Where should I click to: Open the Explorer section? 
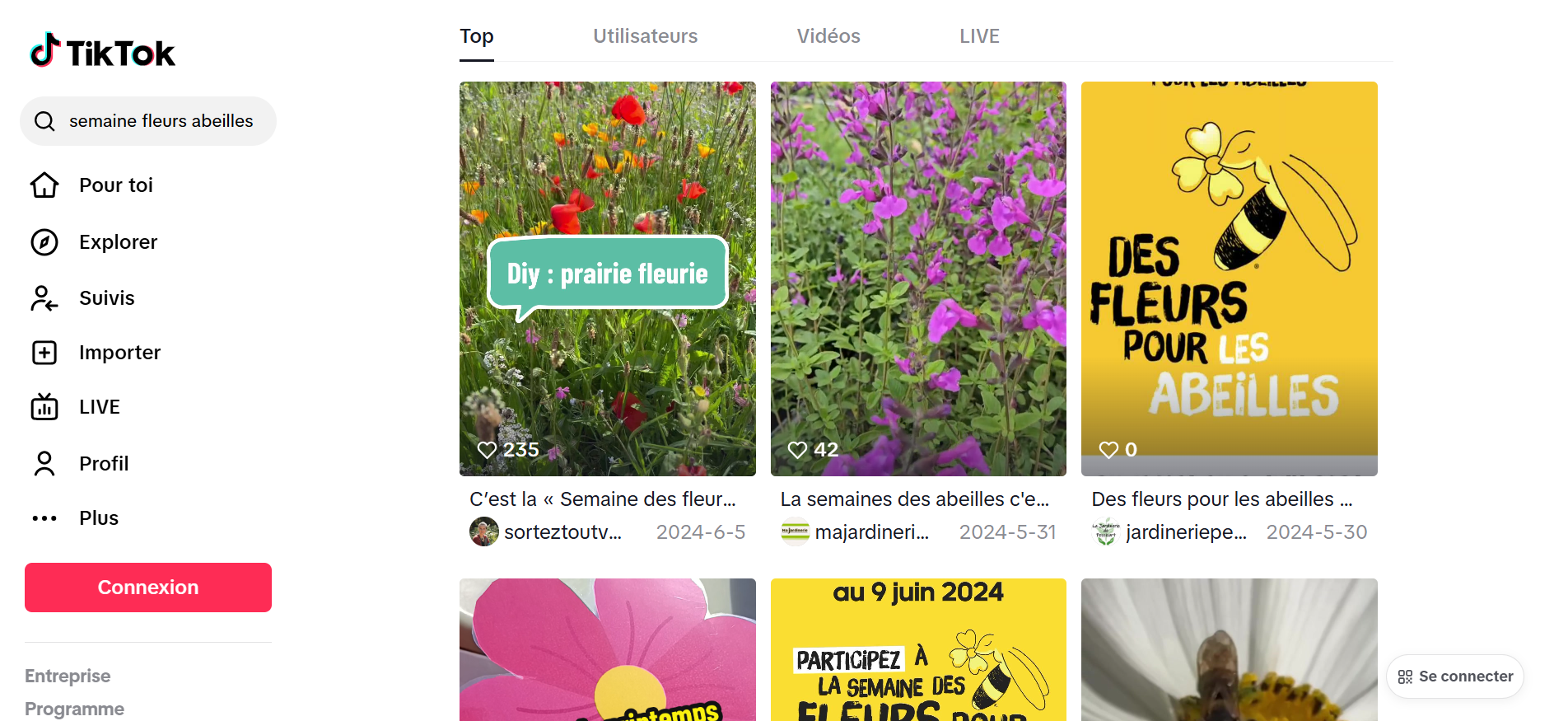pos(118,242)
